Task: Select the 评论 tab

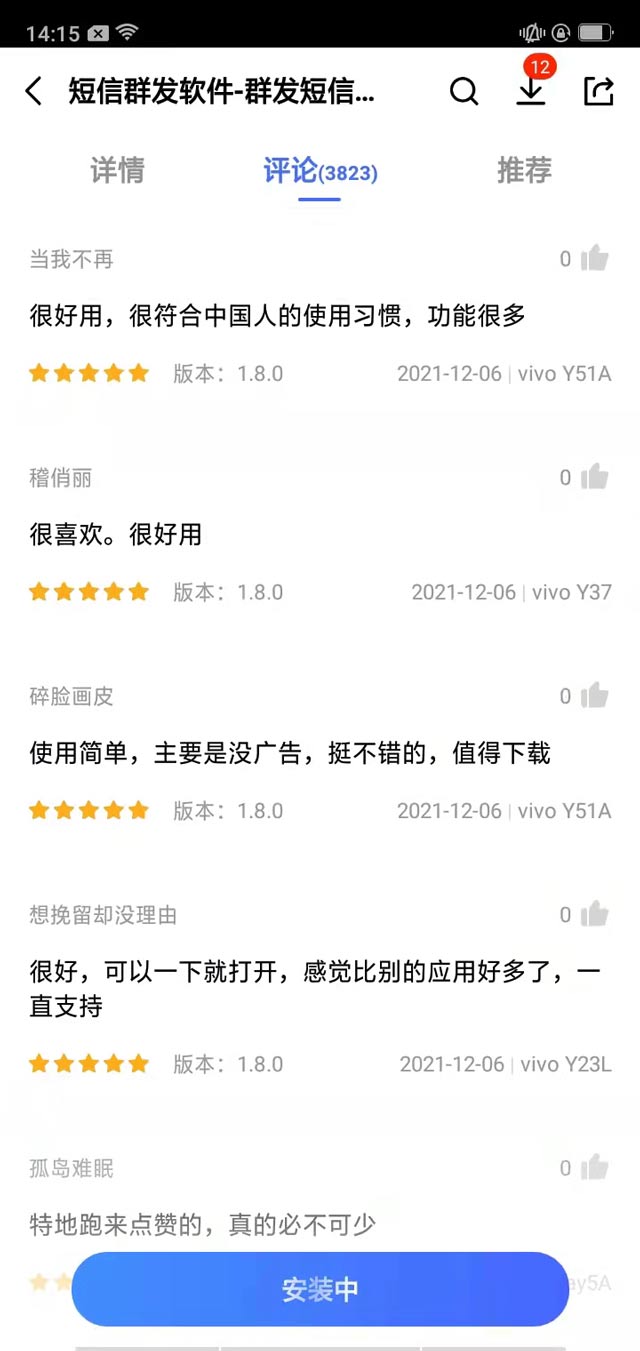Action: tap(320, 171)
